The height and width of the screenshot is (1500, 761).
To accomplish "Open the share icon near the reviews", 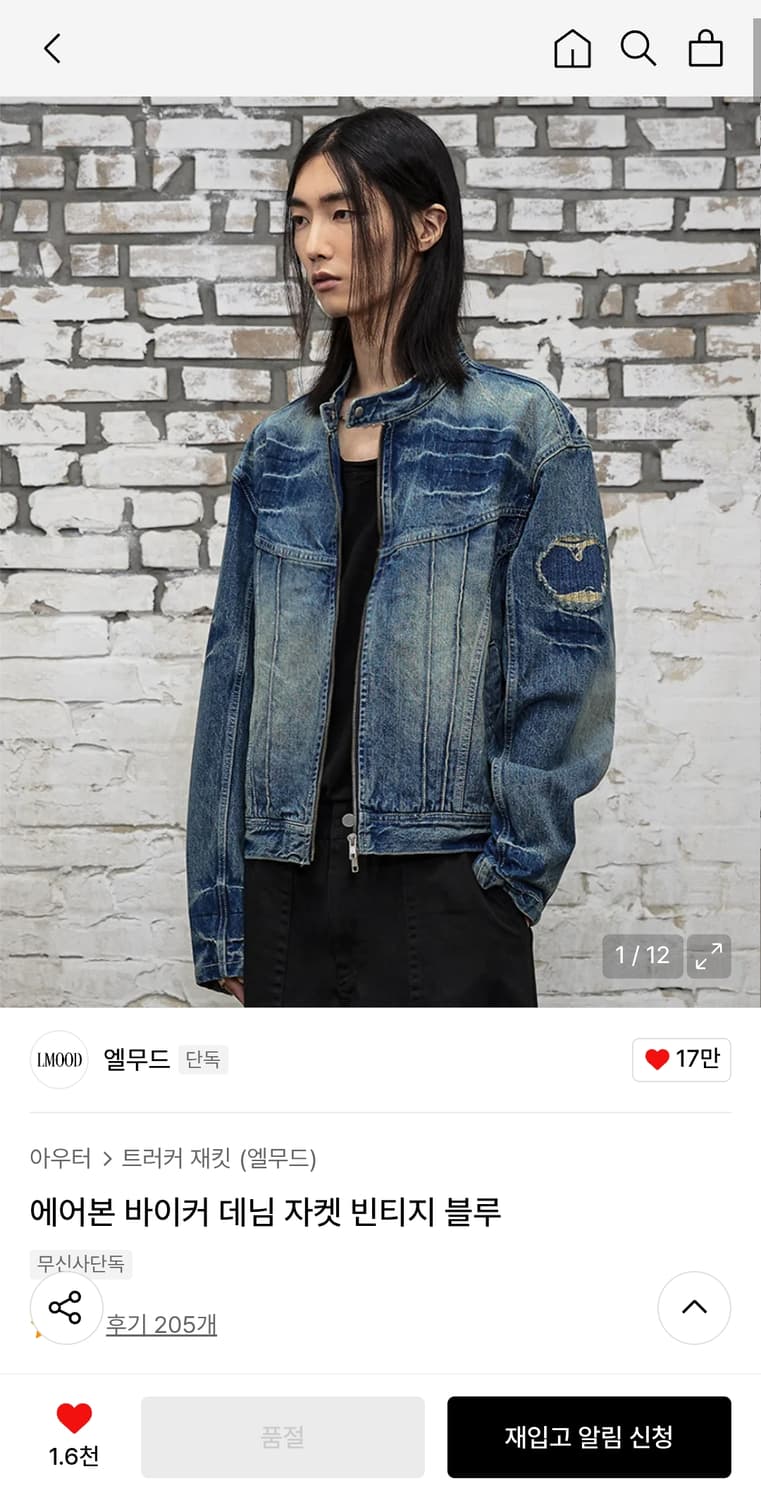I will click(66, 1307).
